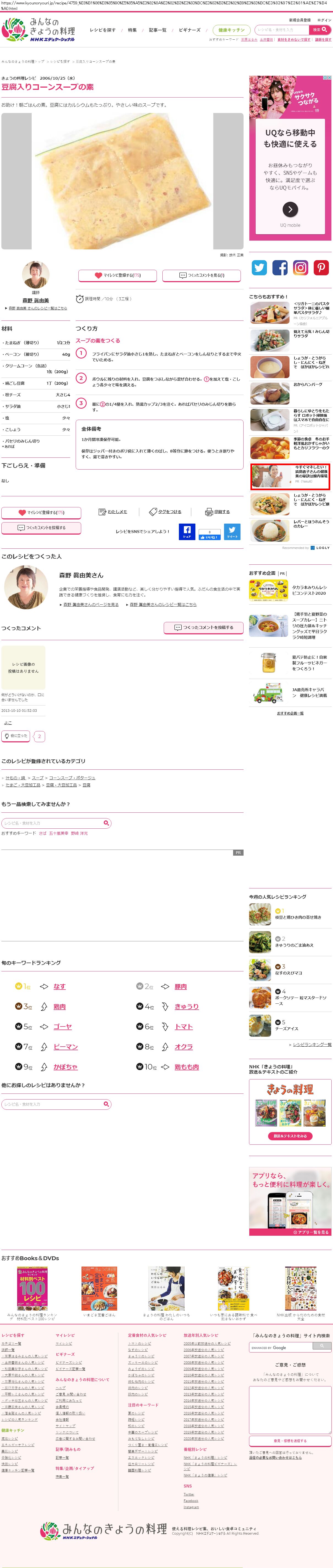View the full レシピランキング一覧
Viewport: 333px width, 1568px height.
(x=312, y=1044)
